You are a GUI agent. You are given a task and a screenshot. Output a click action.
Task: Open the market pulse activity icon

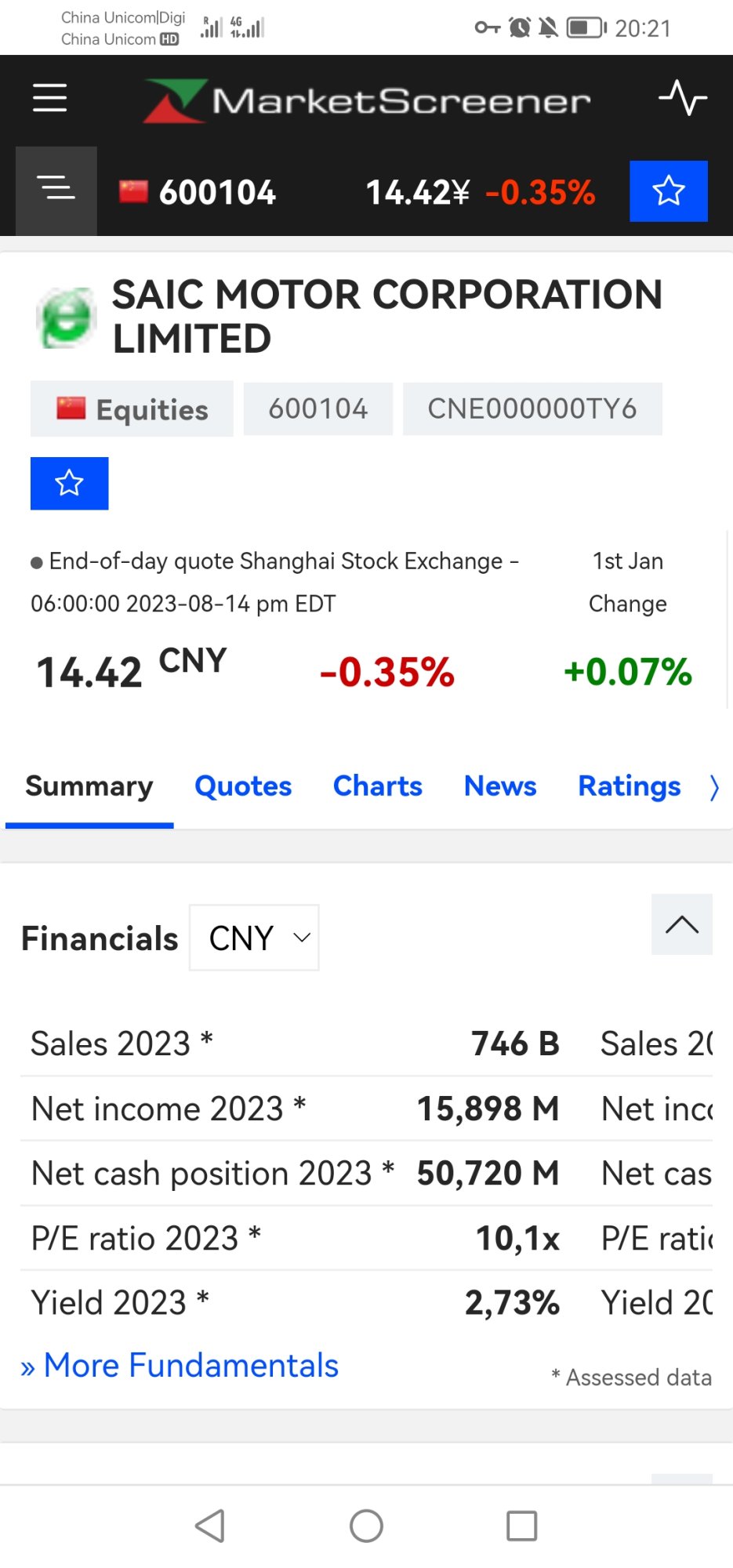click(x=682, y=98)
